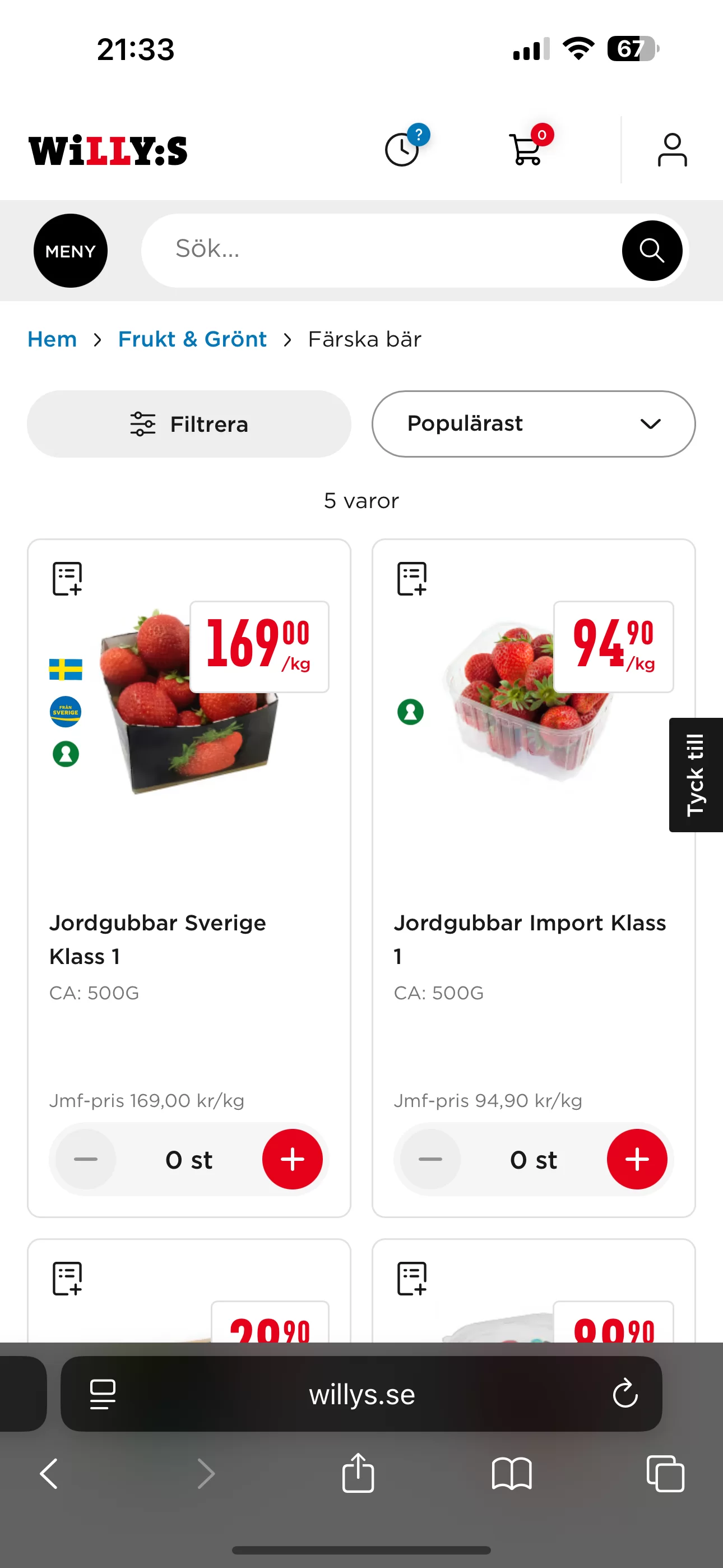Open the Tyck till feedback tab
Image resolution: width=723 pixels, height=1568 pixels.
(696, 774)
